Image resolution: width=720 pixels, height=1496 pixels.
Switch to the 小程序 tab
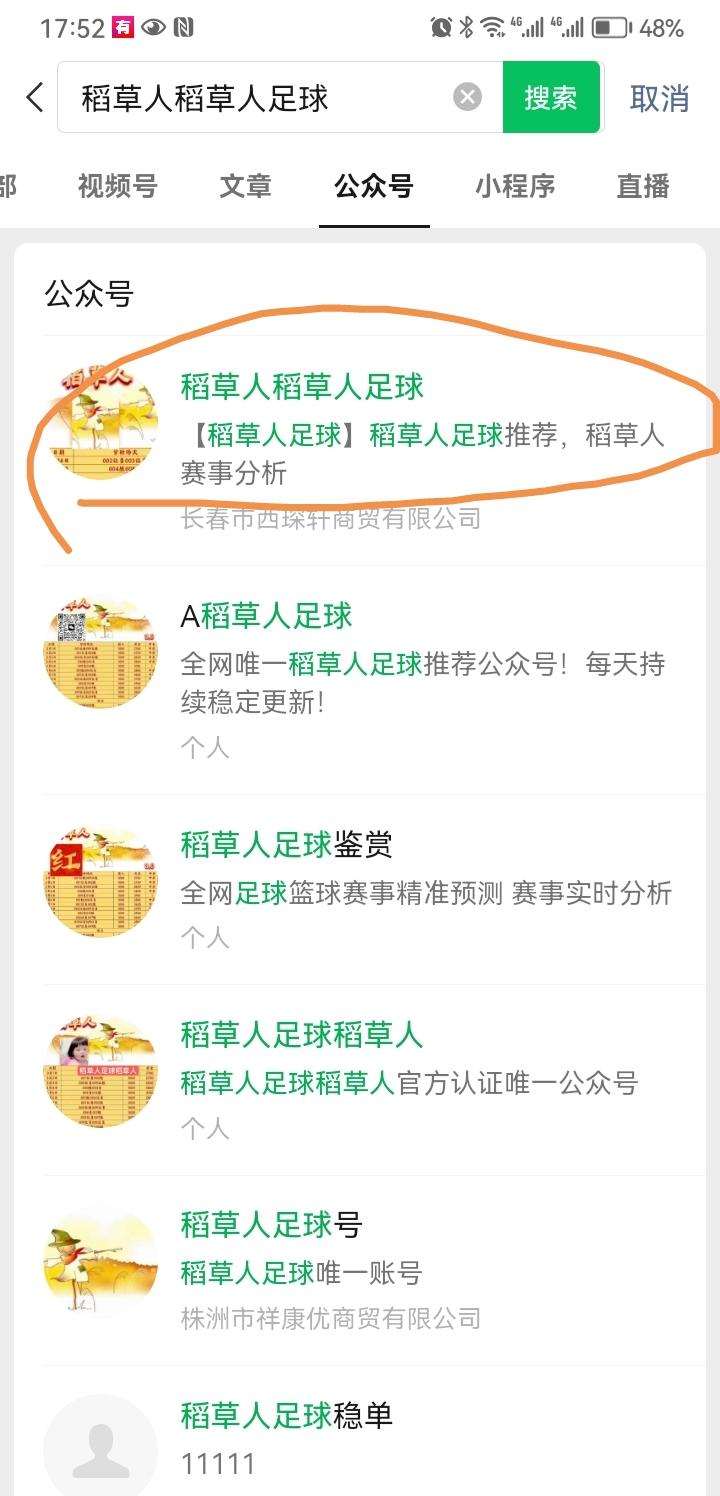[x=514, y=187]
